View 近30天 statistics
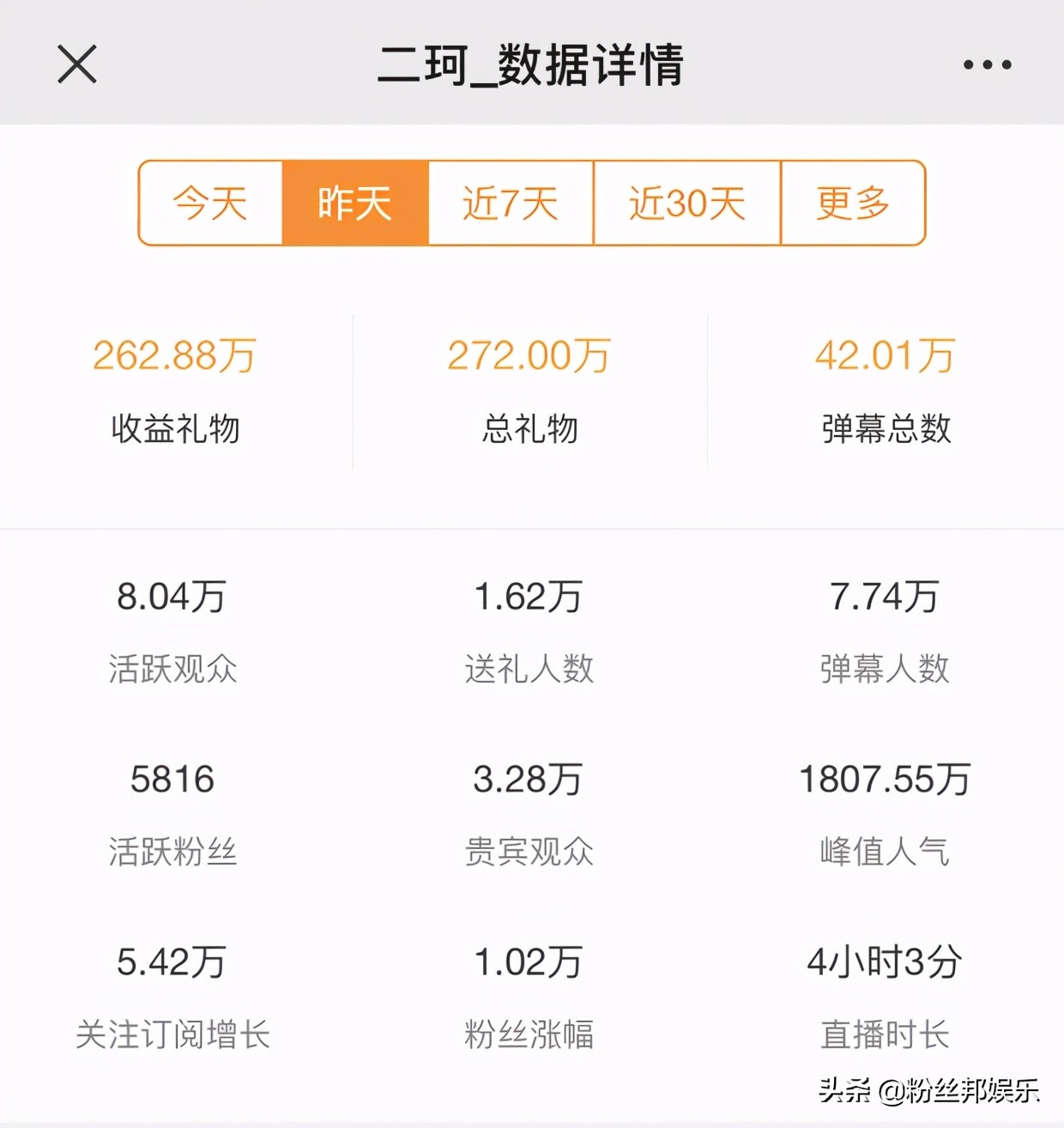The image size is (1064, 1128). tap(685, 202)
